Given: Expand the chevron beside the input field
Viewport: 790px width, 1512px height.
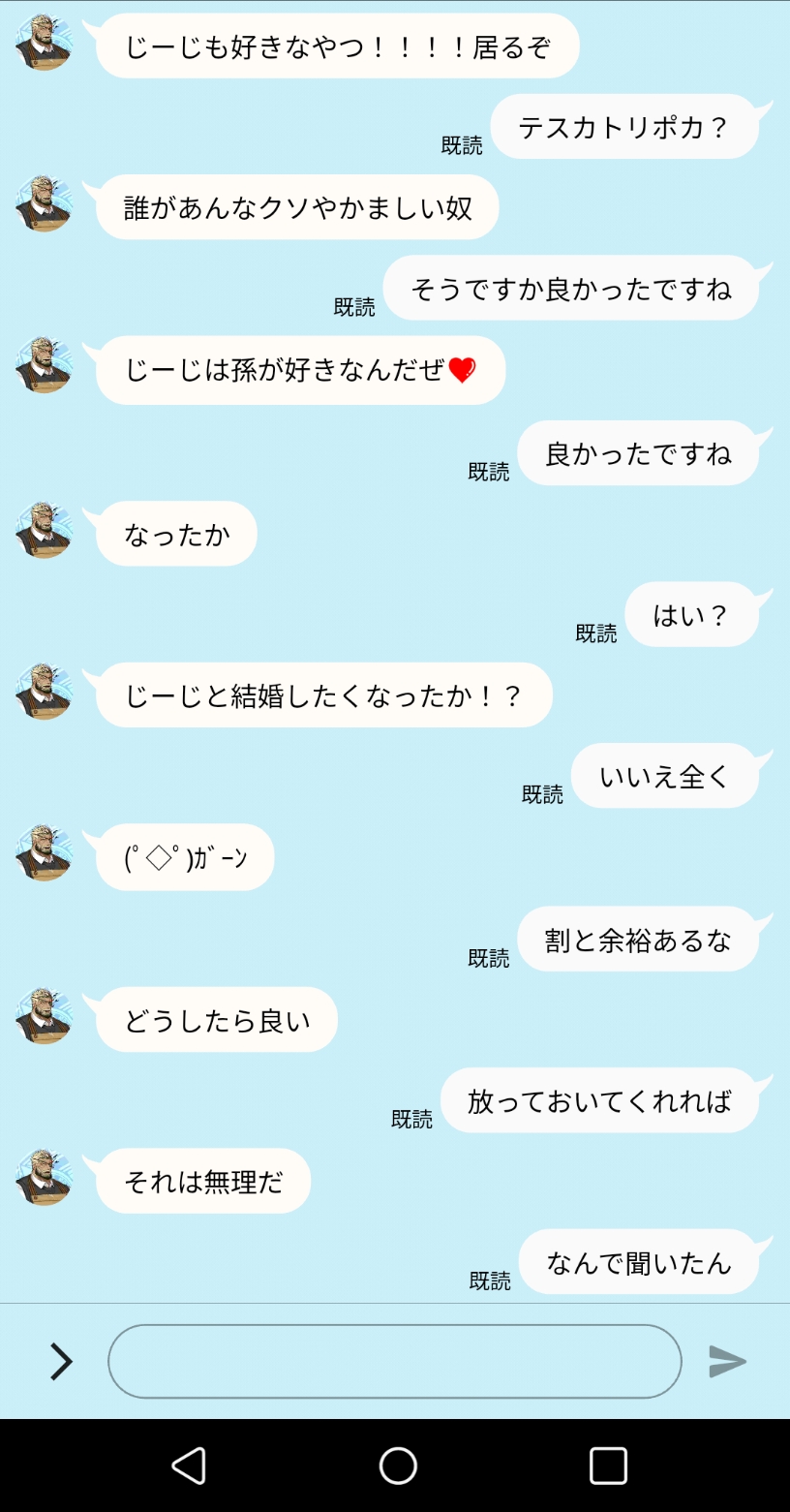Looking at the screenshot, I should pos(61,1361).
